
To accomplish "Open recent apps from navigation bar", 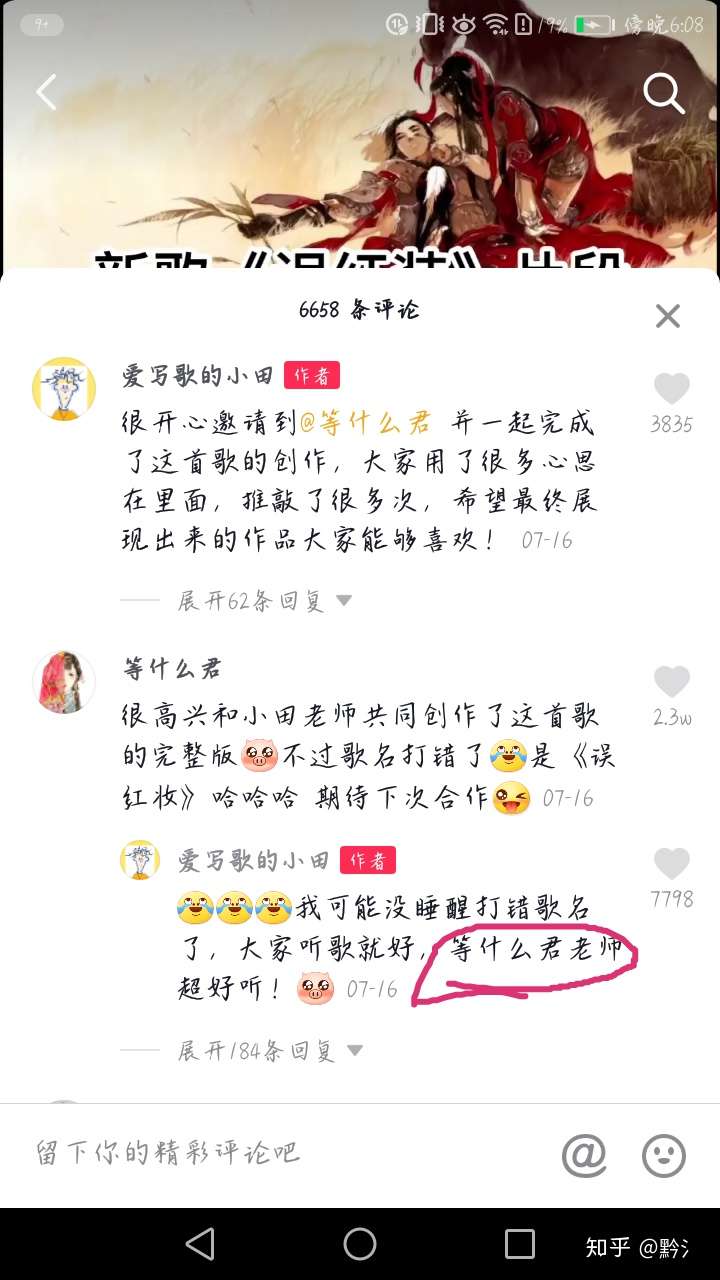I will [x=520, y=1244].
